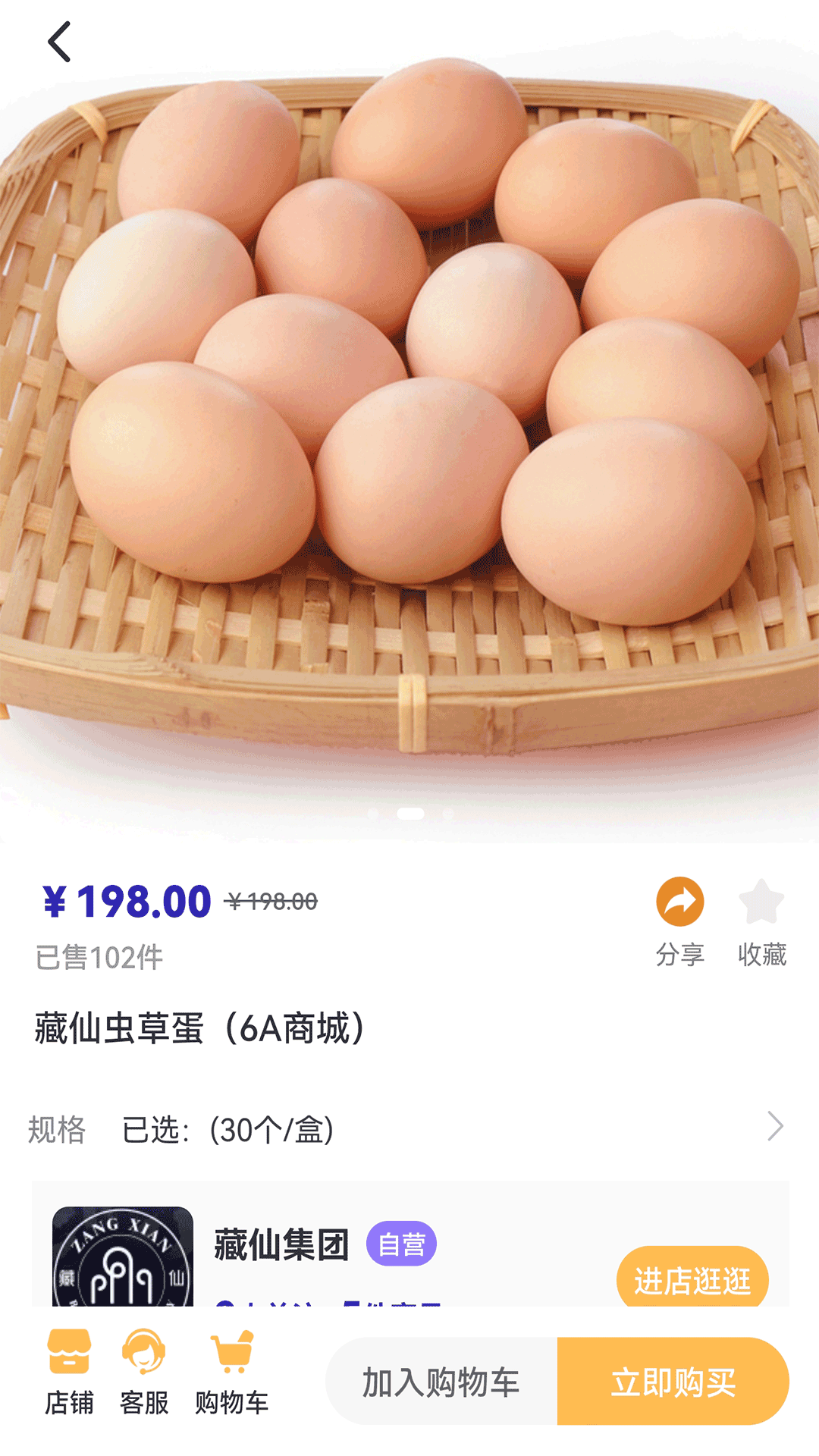
Task: Open the 规格 specification selector
Action: (x=409, y=1128)
